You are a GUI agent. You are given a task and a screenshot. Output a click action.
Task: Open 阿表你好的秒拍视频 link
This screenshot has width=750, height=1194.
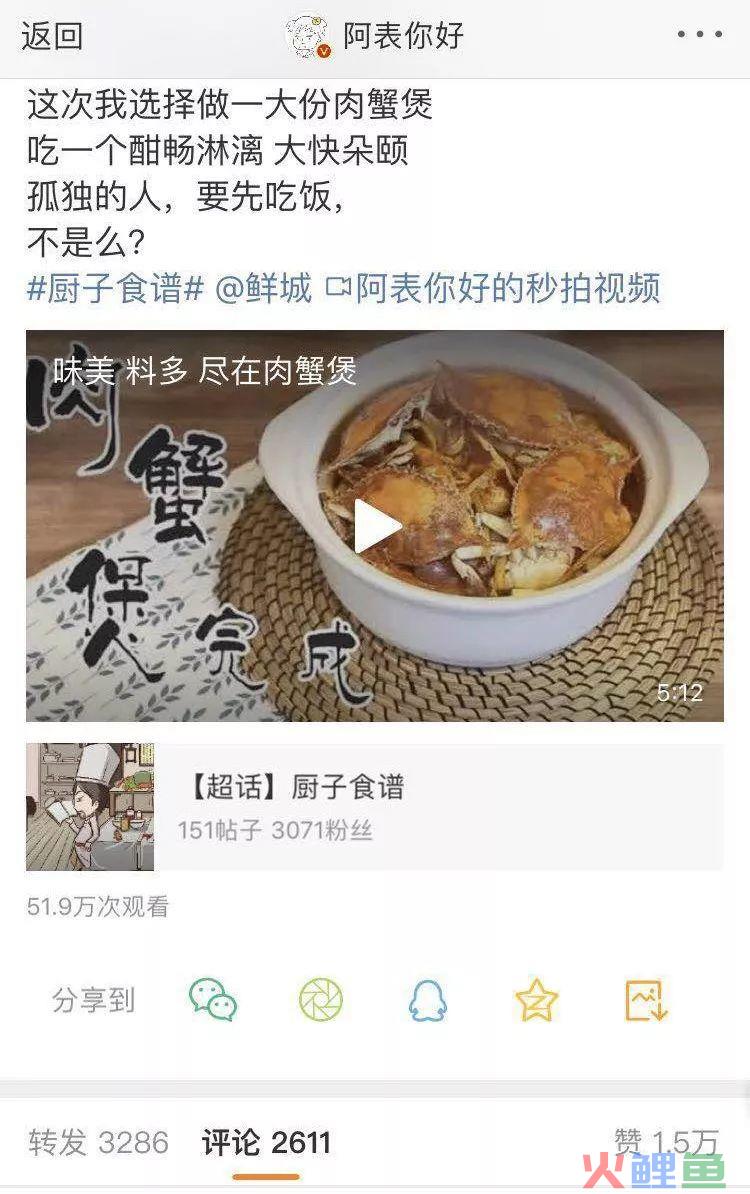click(495, 289)
